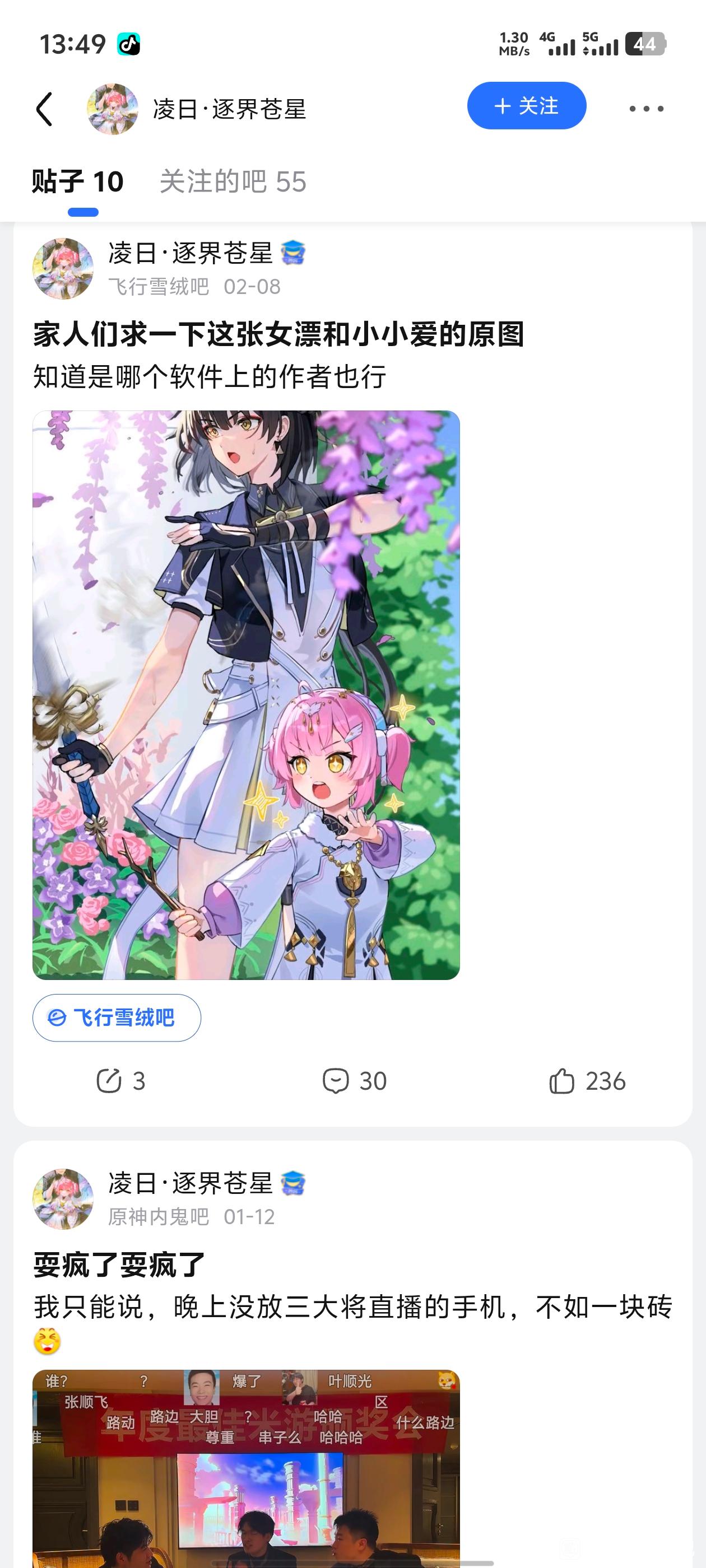This screenshot has width=706, height=1568.
Task: Open the 30 comments on the post
Action: [x=354, y=1081]
